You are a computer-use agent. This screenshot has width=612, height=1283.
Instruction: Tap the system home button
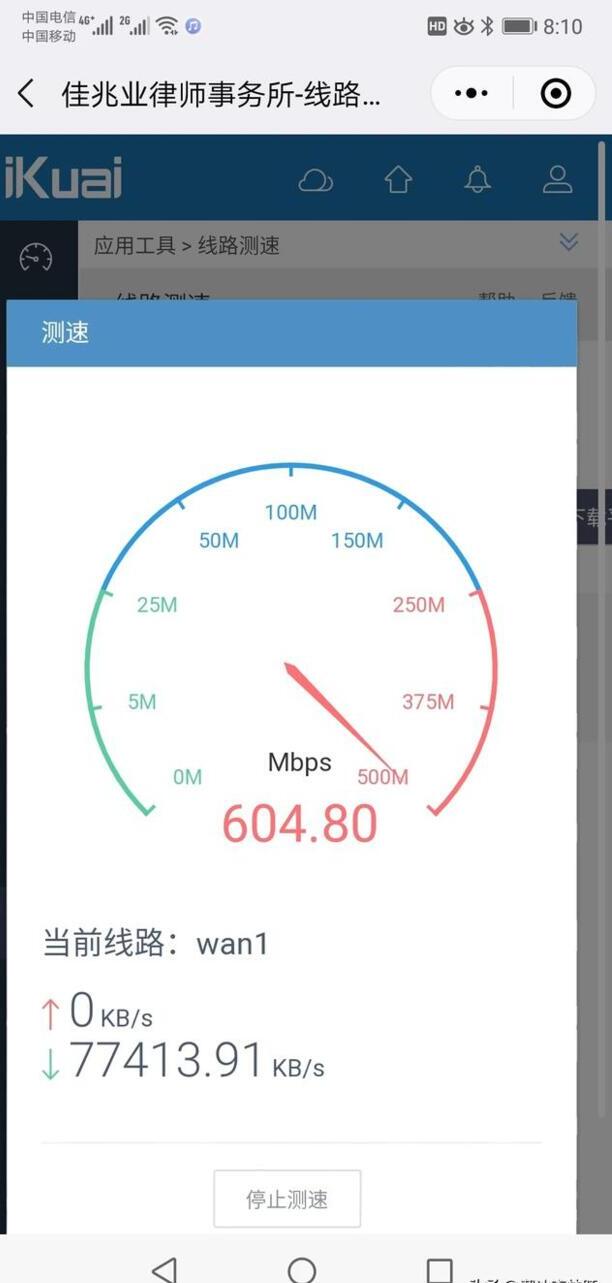click(x=302, y=1268)
